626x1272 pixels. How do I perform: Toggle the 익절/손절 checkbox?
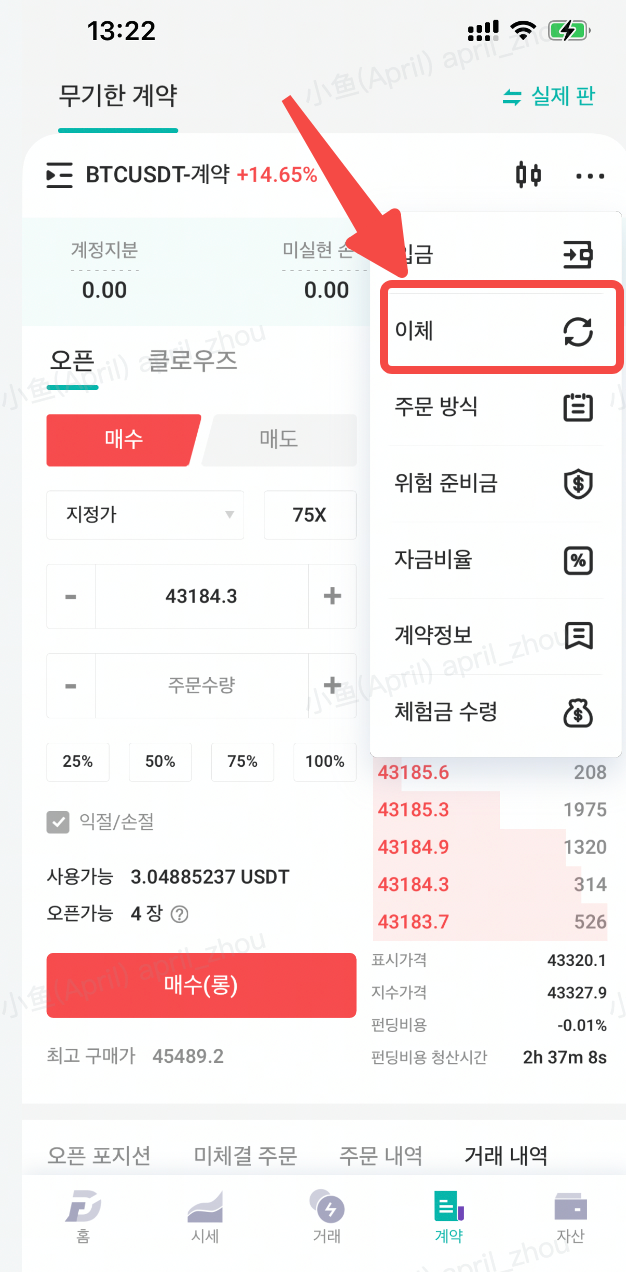click(x=58, y=822)
